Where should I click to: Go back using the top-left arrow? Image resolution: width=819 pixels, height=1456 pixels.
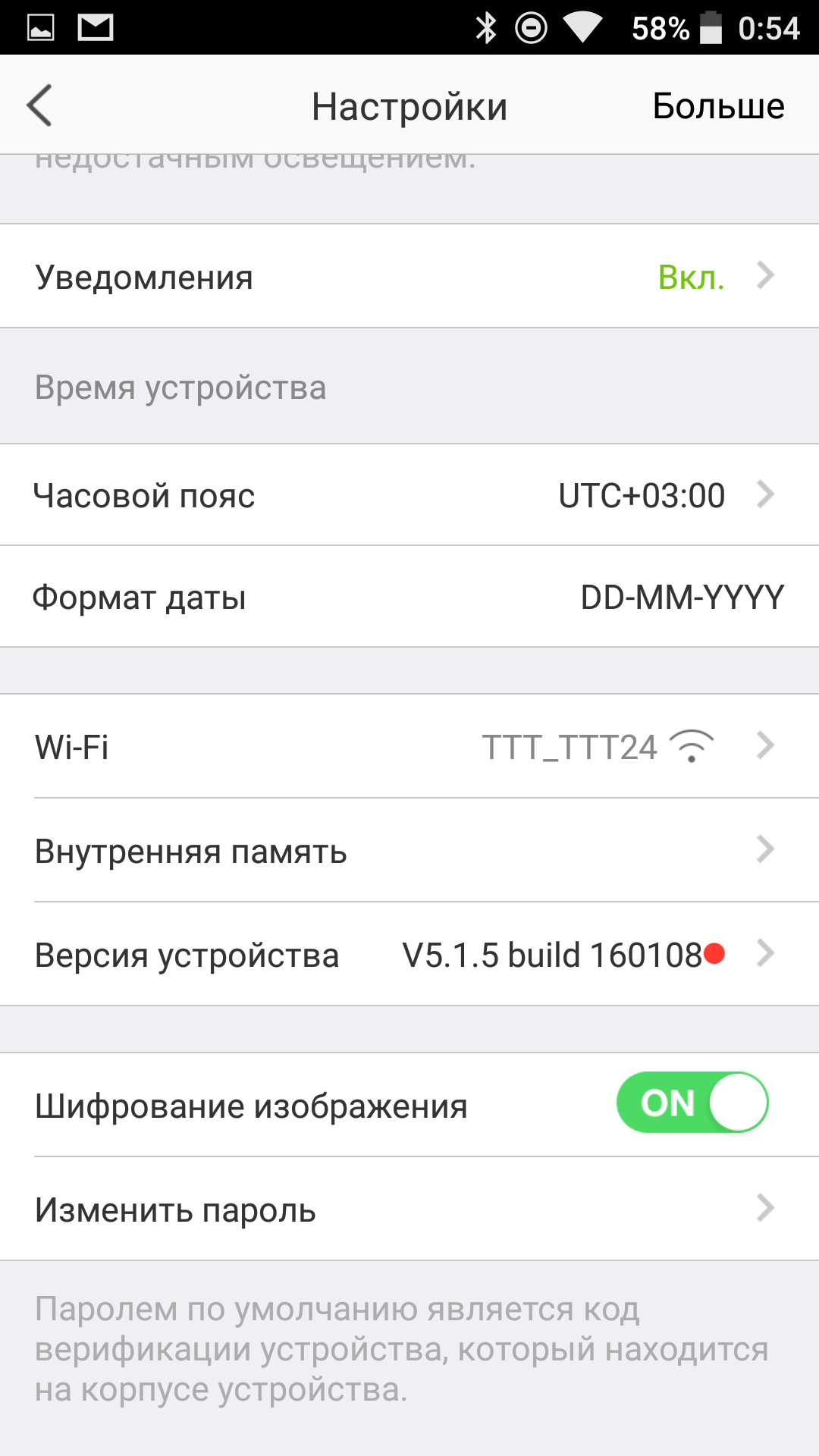(39, 105)
